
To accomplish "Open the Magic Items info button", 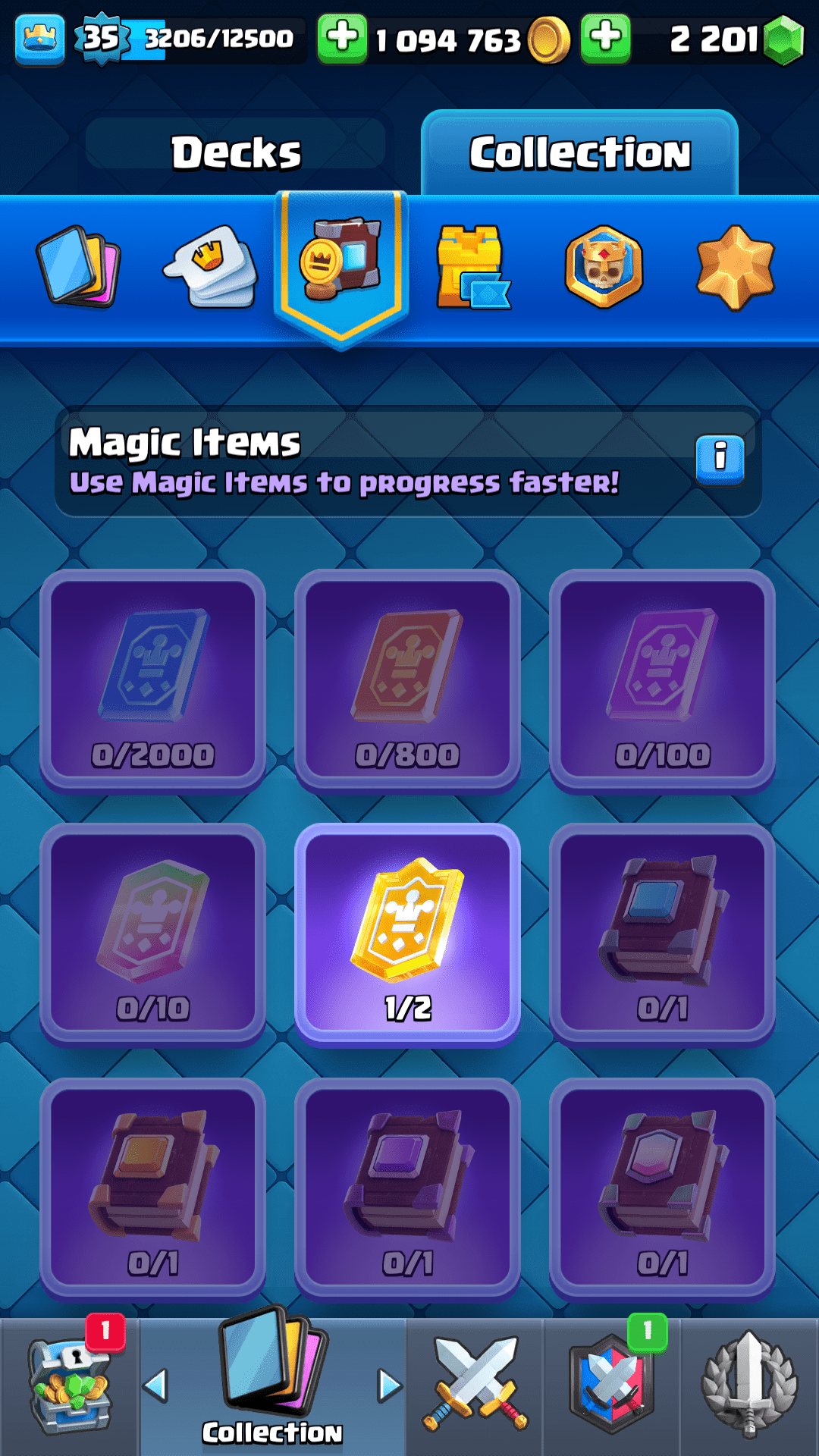I will pyautogui.click(x=720, y=459).
